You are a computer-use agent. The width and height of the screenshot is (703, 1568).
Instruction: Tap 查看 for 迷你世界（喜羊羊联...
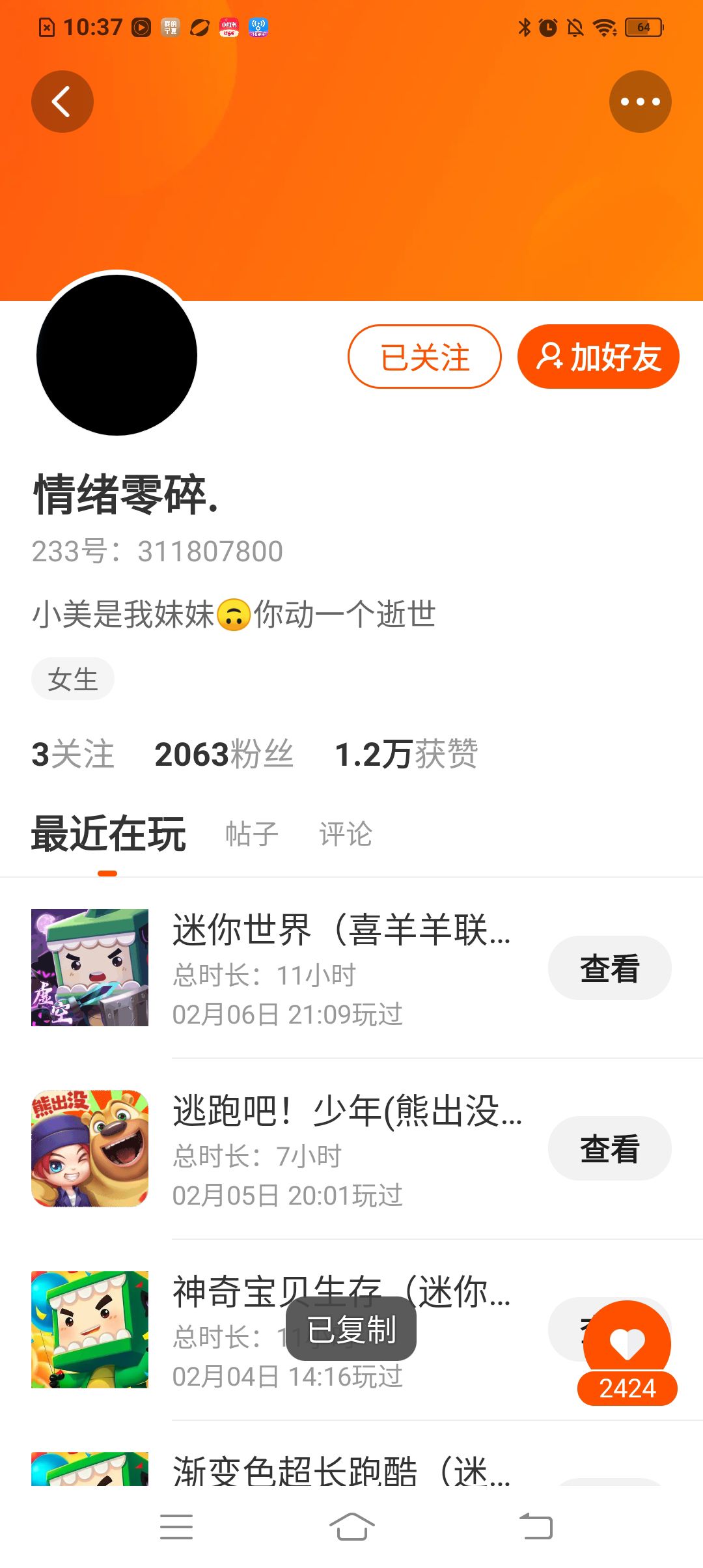tap(609, 968)
